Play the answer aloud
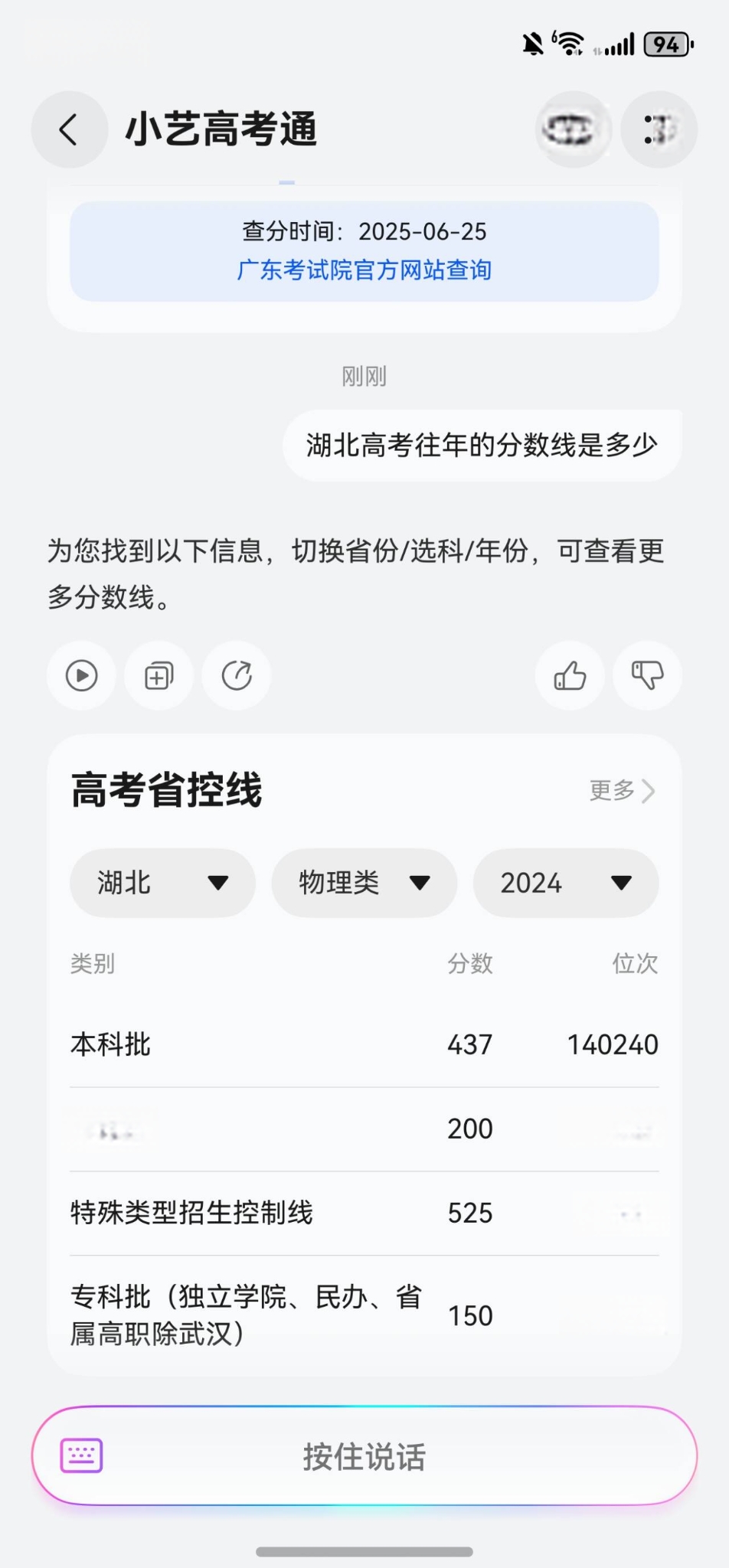This screenshot has height=1568, width=729. [x=82, y=676]
